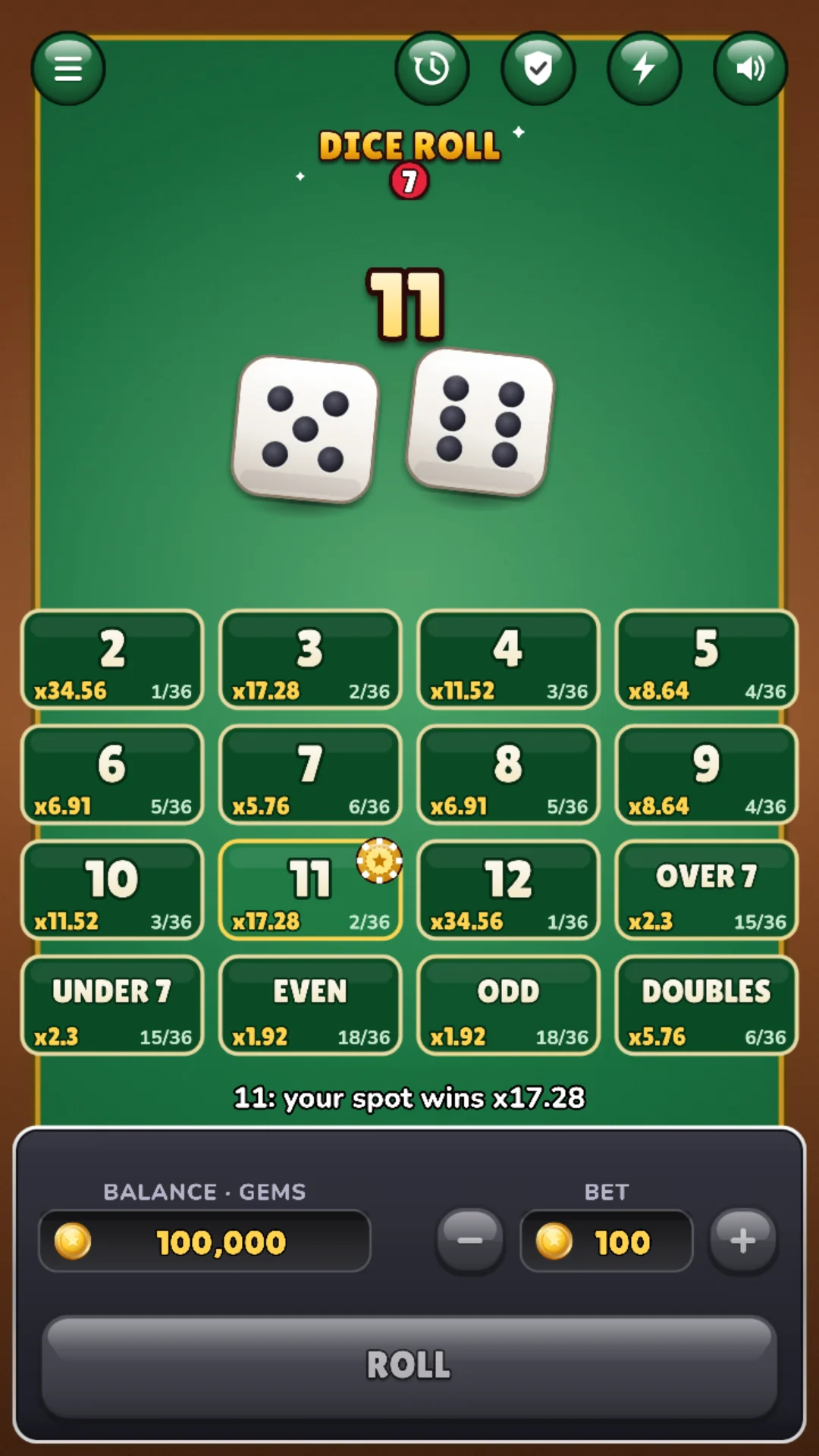
Task: Bet on spot 12
Action: (508, 890)
